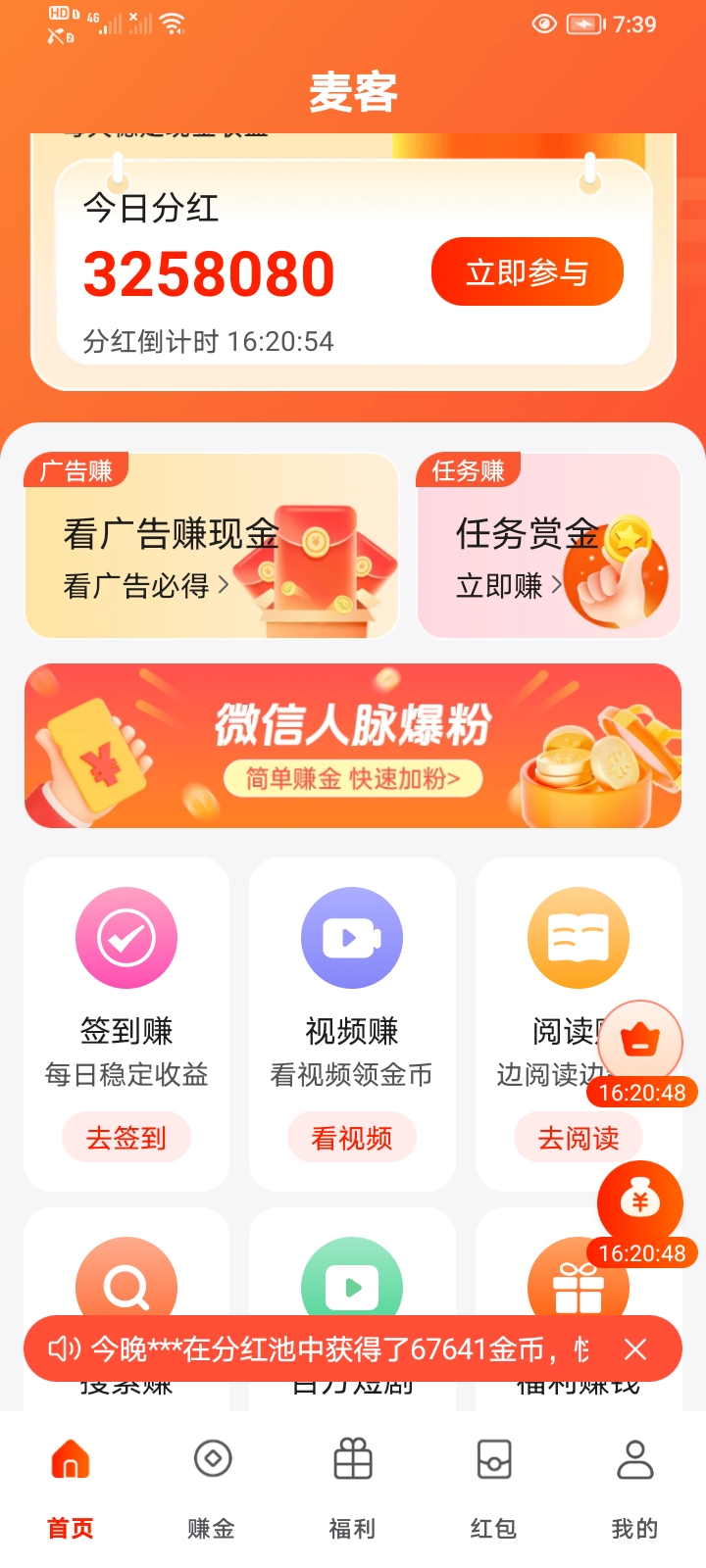Image resolution: width=706 pixels, height=1568 pixels.
Task: Open the 微信人脉爆粉 banner
Action: 353,746
